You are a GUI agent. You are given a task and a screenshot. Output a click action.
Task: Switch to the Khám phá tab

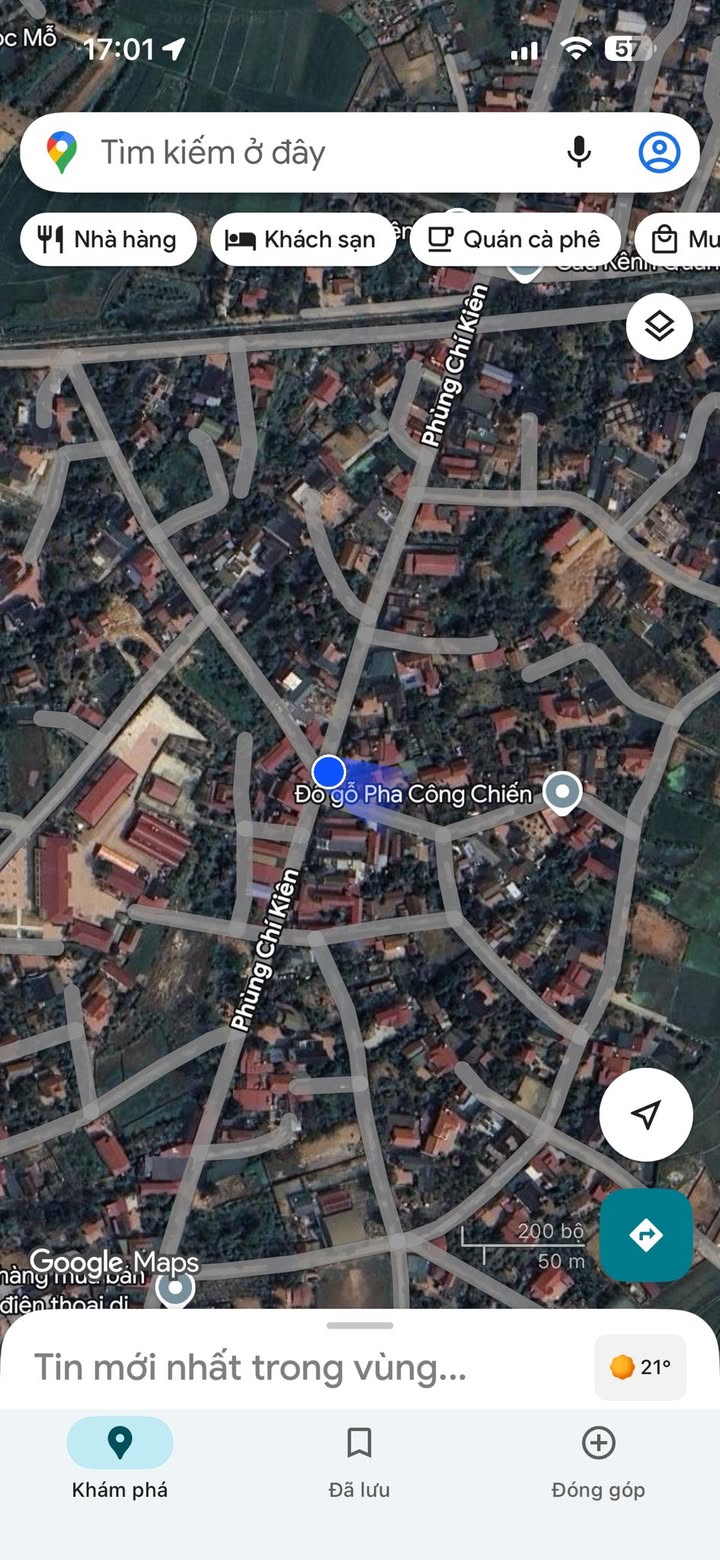click(120, 1462)
